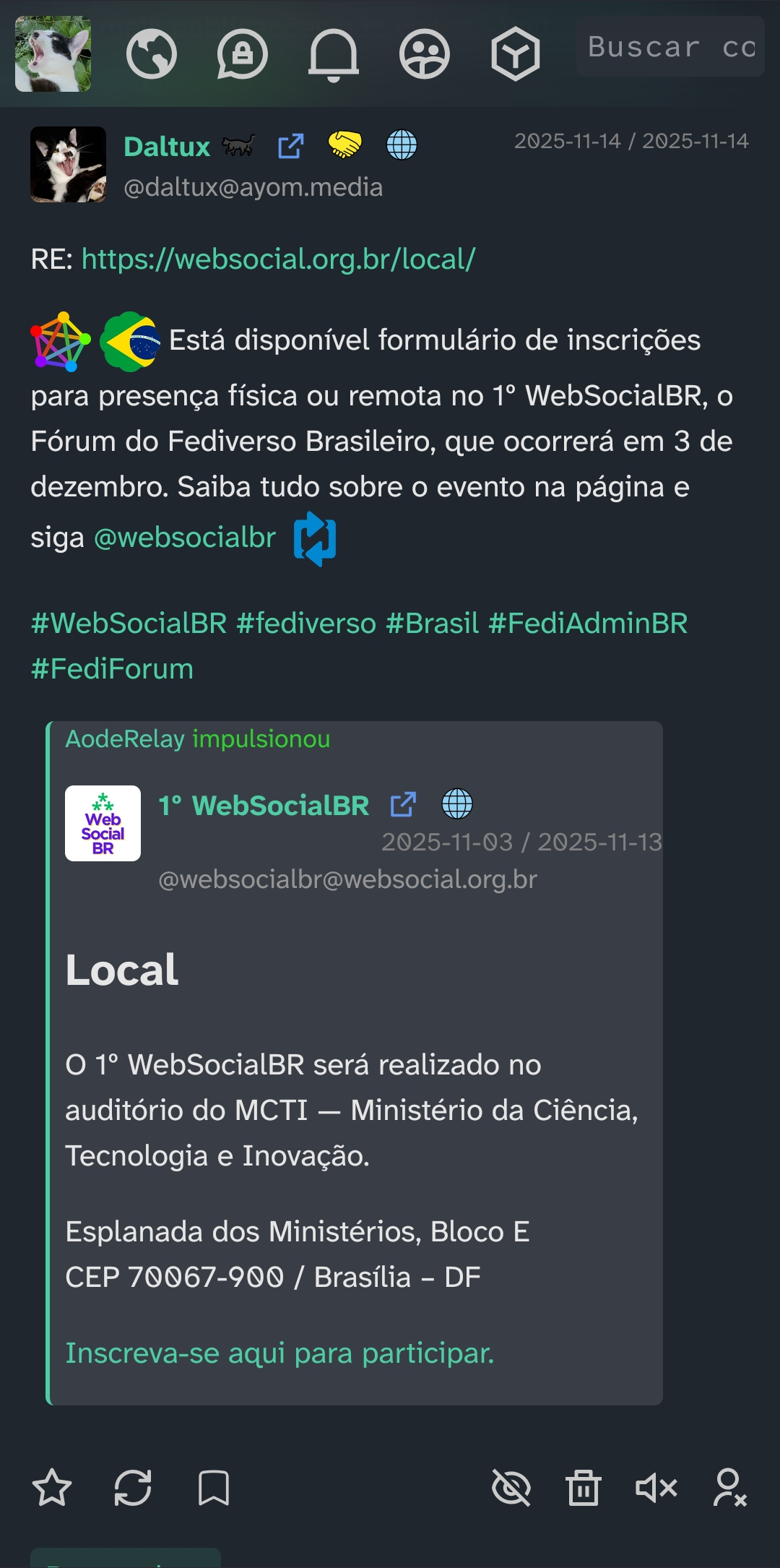This screenshot has width=780, height=1568.
Task: Open direct messages
Action: pos(242,54)
